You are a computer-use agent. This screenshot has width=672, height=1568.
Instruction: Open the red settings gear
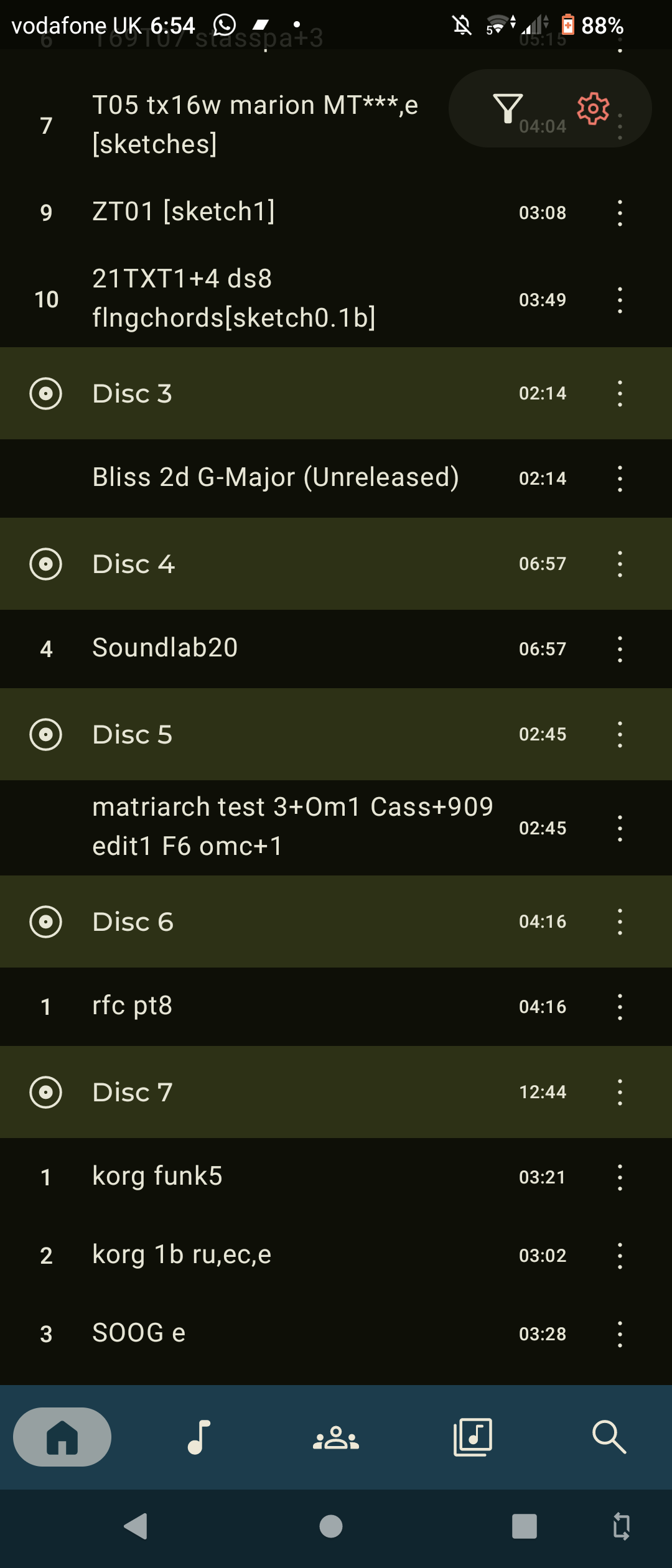(593, 109)
